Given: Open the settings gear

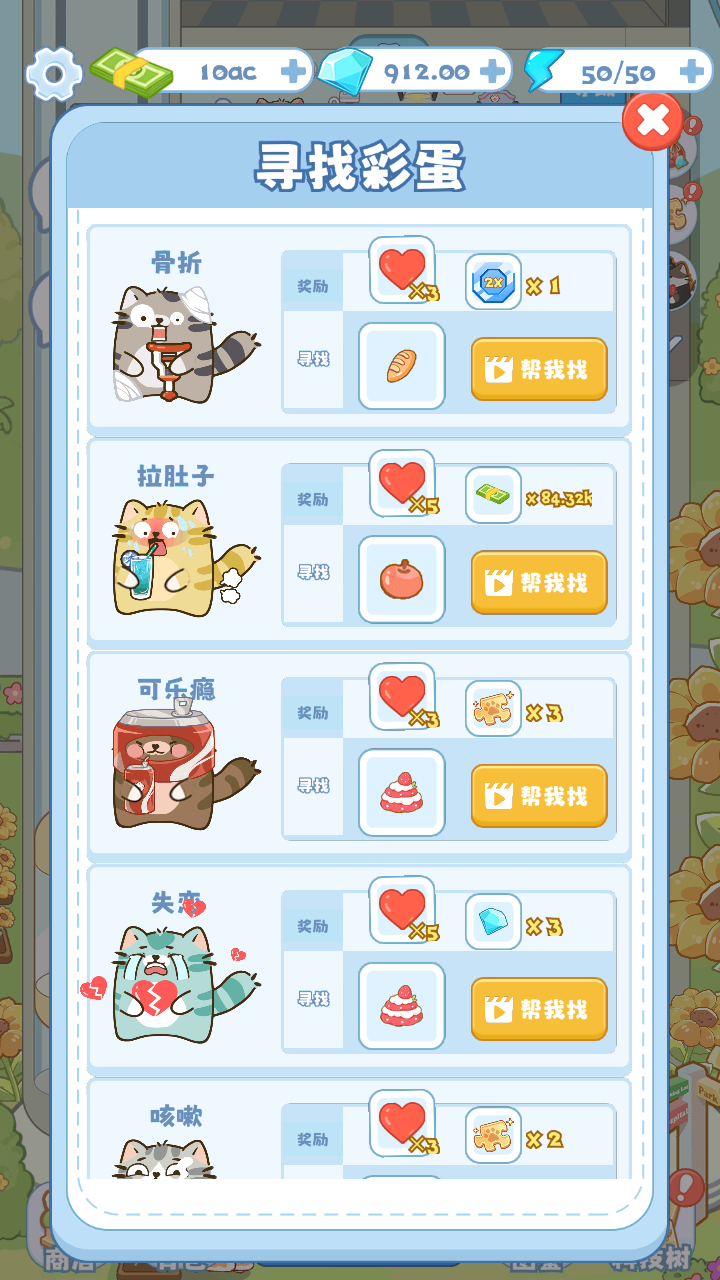Looking at the screenshot, I should [x=53, y=73].
